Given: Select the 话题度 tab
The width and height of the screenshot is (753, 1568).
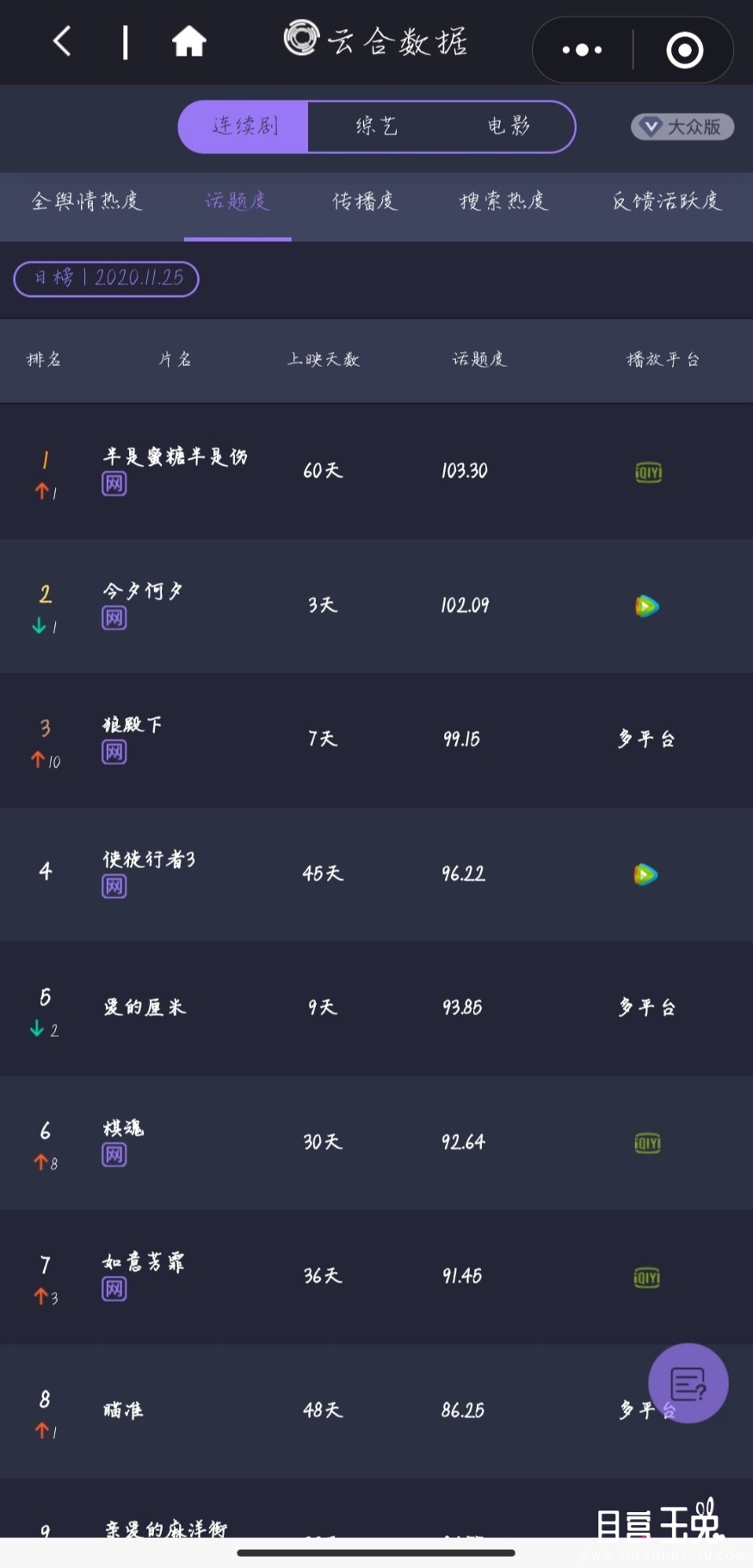Looking at the screenshot, I should coord(238,201).
